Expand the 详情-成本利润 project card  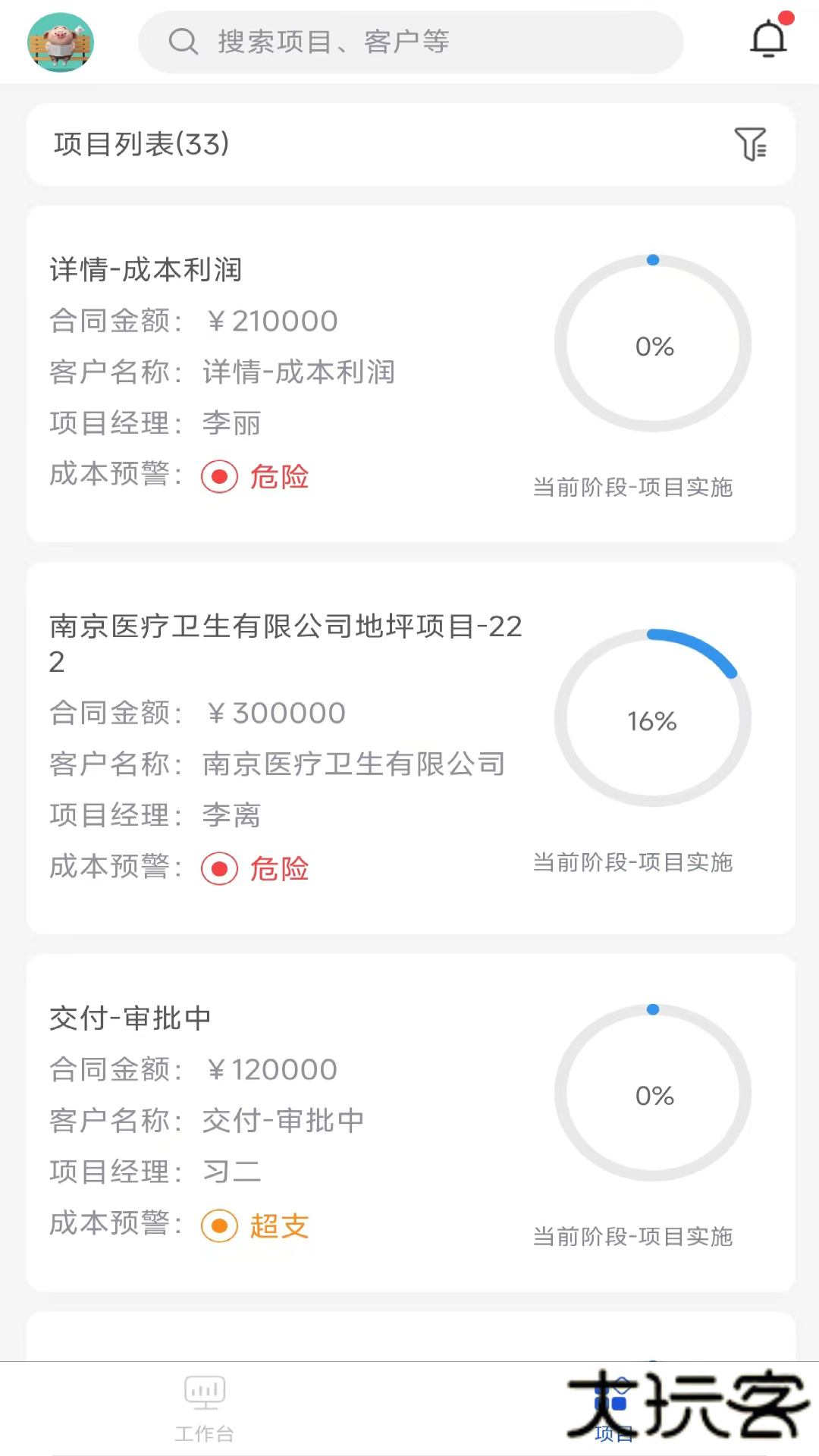pos(409,372)
